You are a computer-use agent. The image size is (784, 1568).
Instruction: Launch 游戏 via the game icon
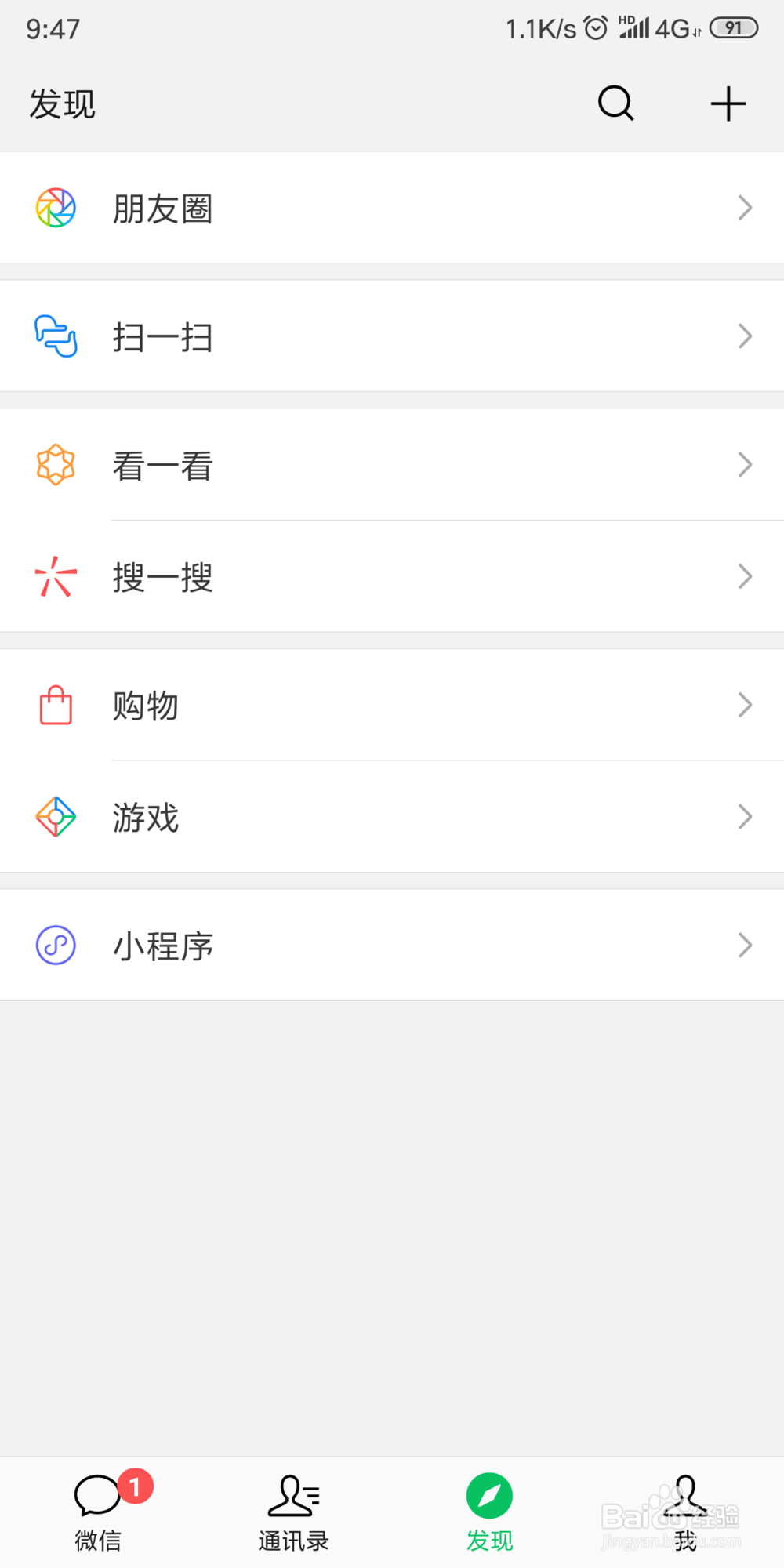pos(55,817)
